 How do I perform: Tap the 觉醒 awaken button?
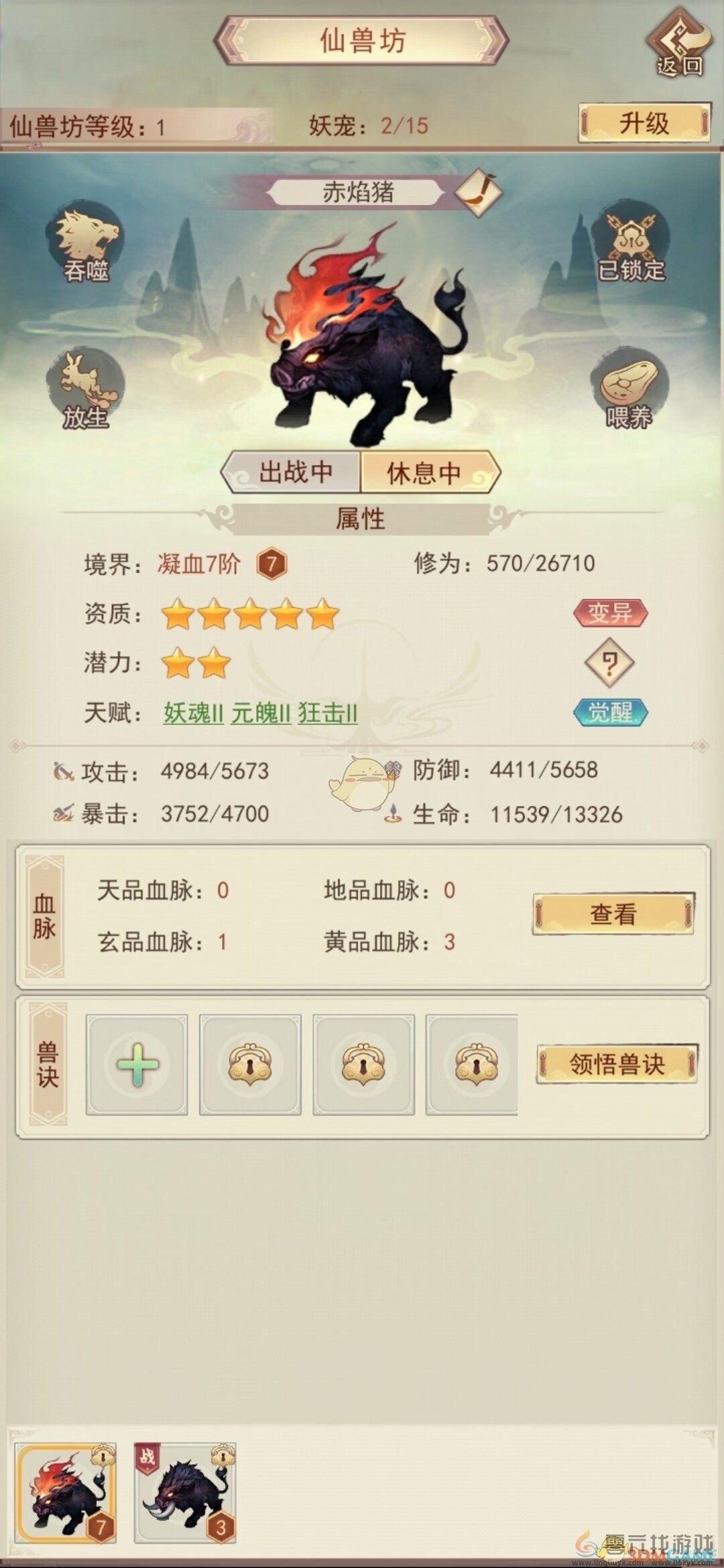(x=609, y=712)
